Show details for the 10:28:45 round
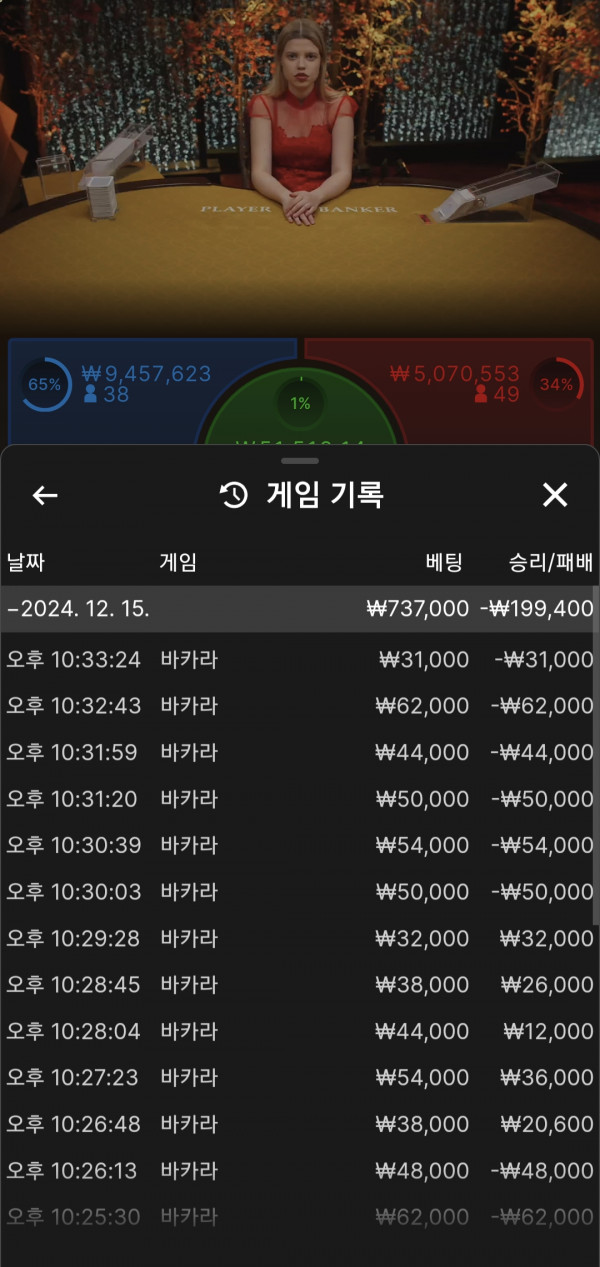This screenshot has width=600, height=1267. tap(299, 985)
